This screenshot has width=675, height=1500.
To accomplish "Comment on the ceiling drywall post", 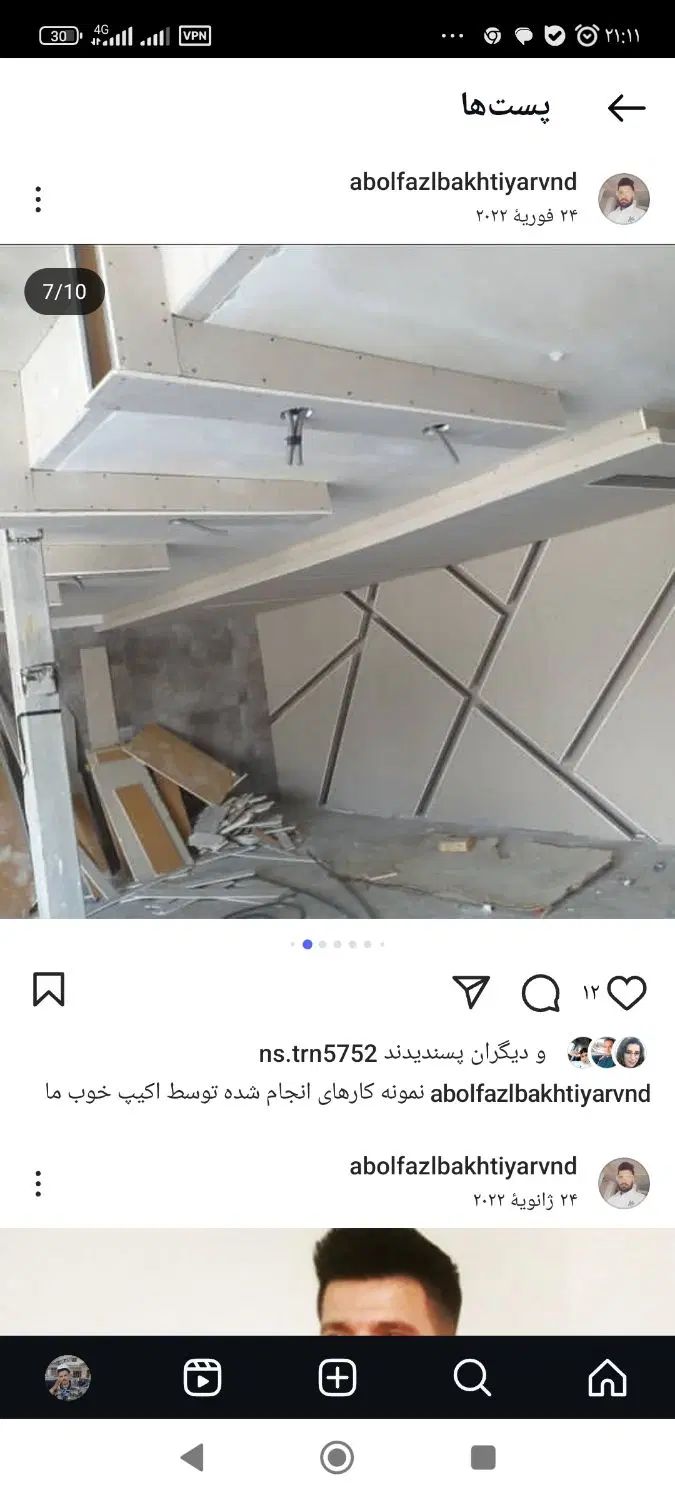I will pyautogui.click(x=541, y=993).
